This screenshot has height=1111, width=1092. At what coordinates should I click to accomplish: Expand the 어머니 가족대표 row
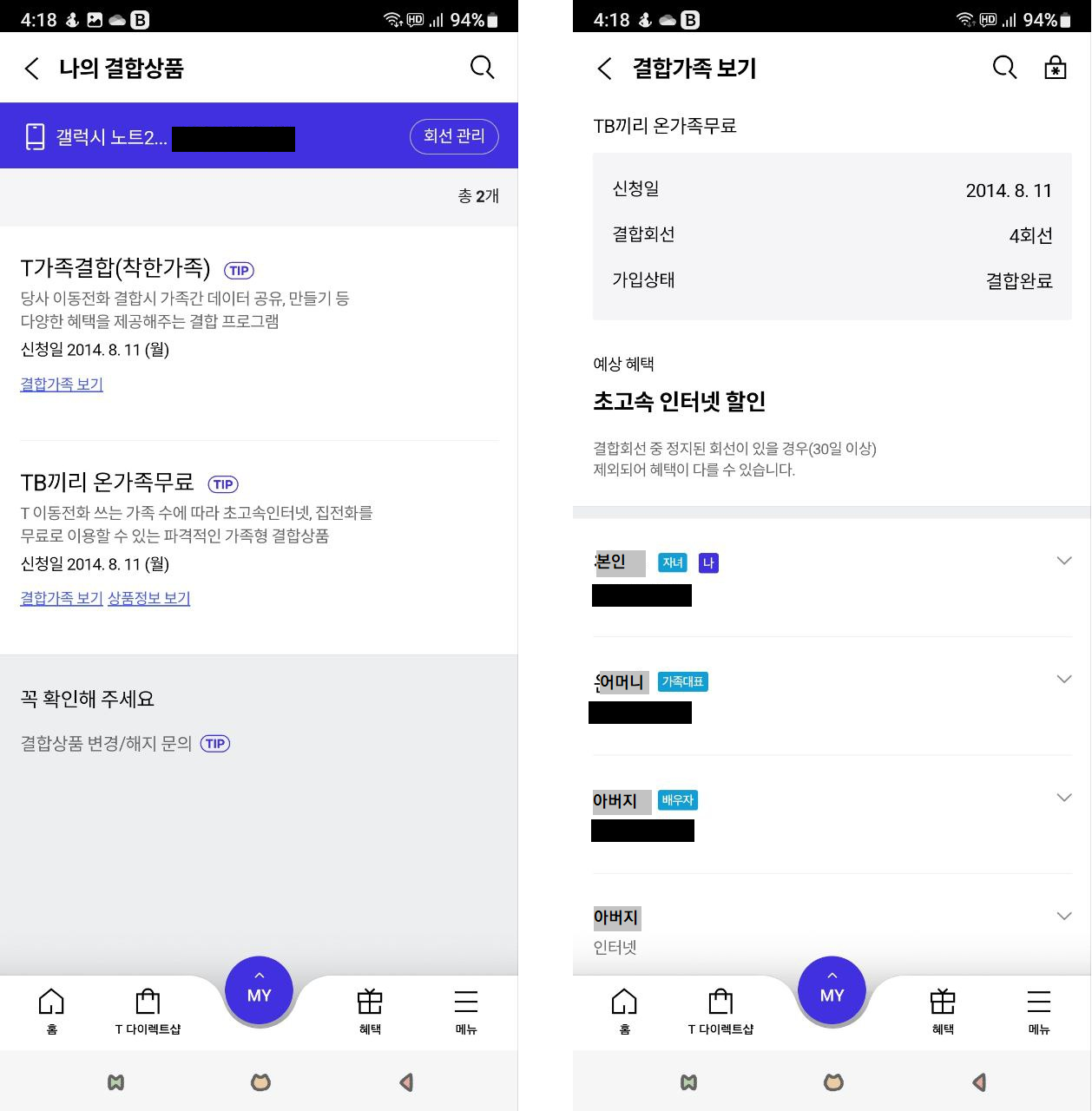tap(1063, 679)
